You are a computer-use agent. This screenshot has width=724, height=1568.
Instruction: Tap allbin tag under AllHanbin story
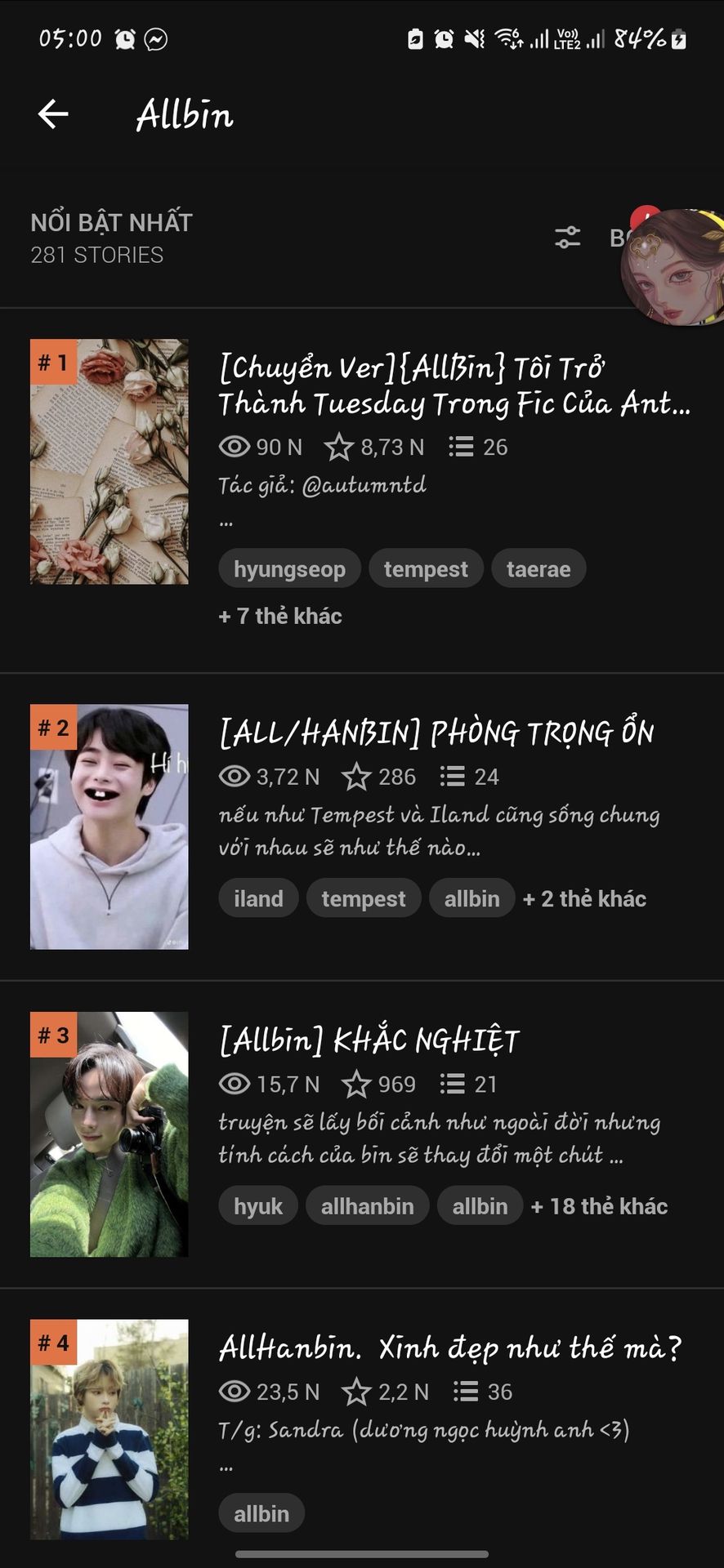point(261,1514)
